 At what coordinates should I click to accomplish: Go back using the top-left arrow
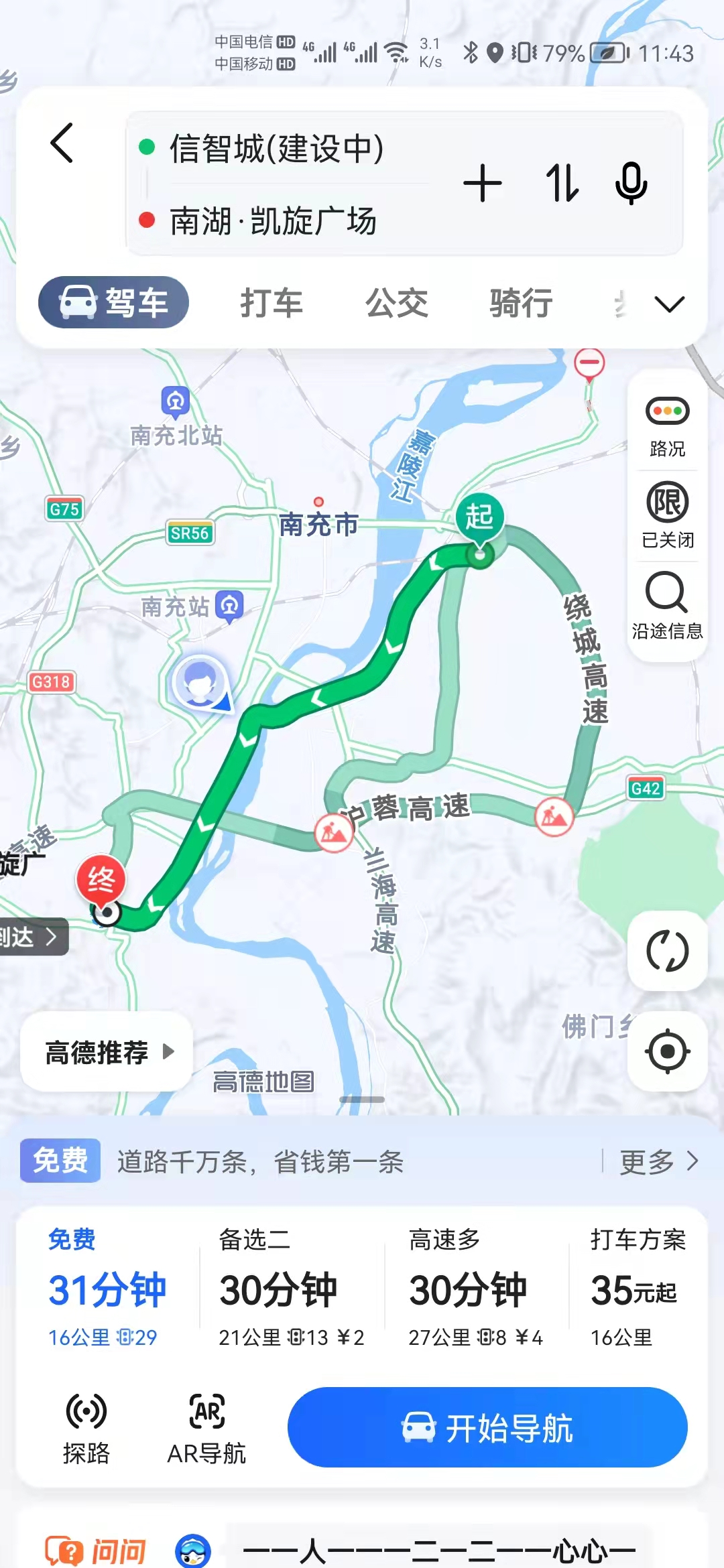point(62,143)
